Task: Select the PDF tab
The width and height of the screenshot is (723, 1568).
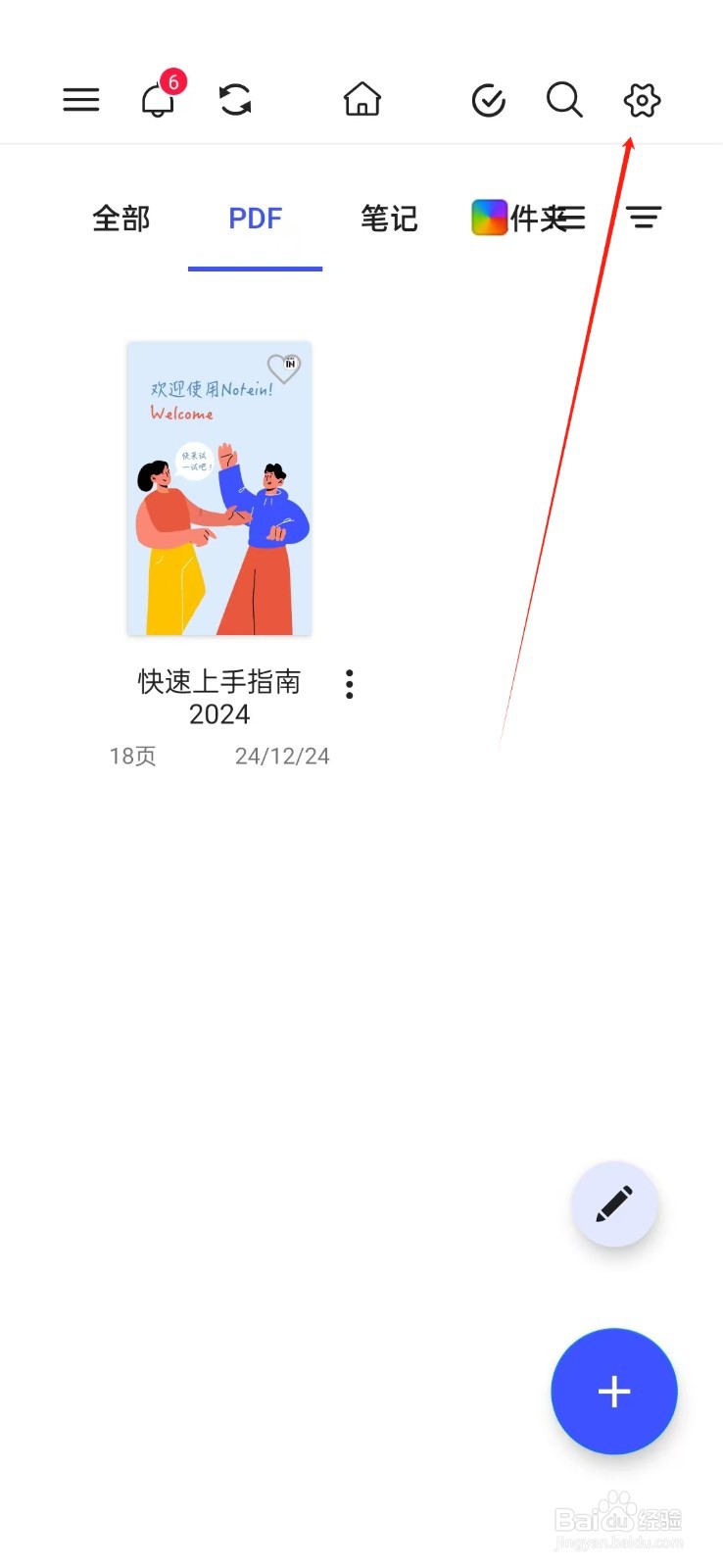Action: pyautogui.click(x=255, y=218)
